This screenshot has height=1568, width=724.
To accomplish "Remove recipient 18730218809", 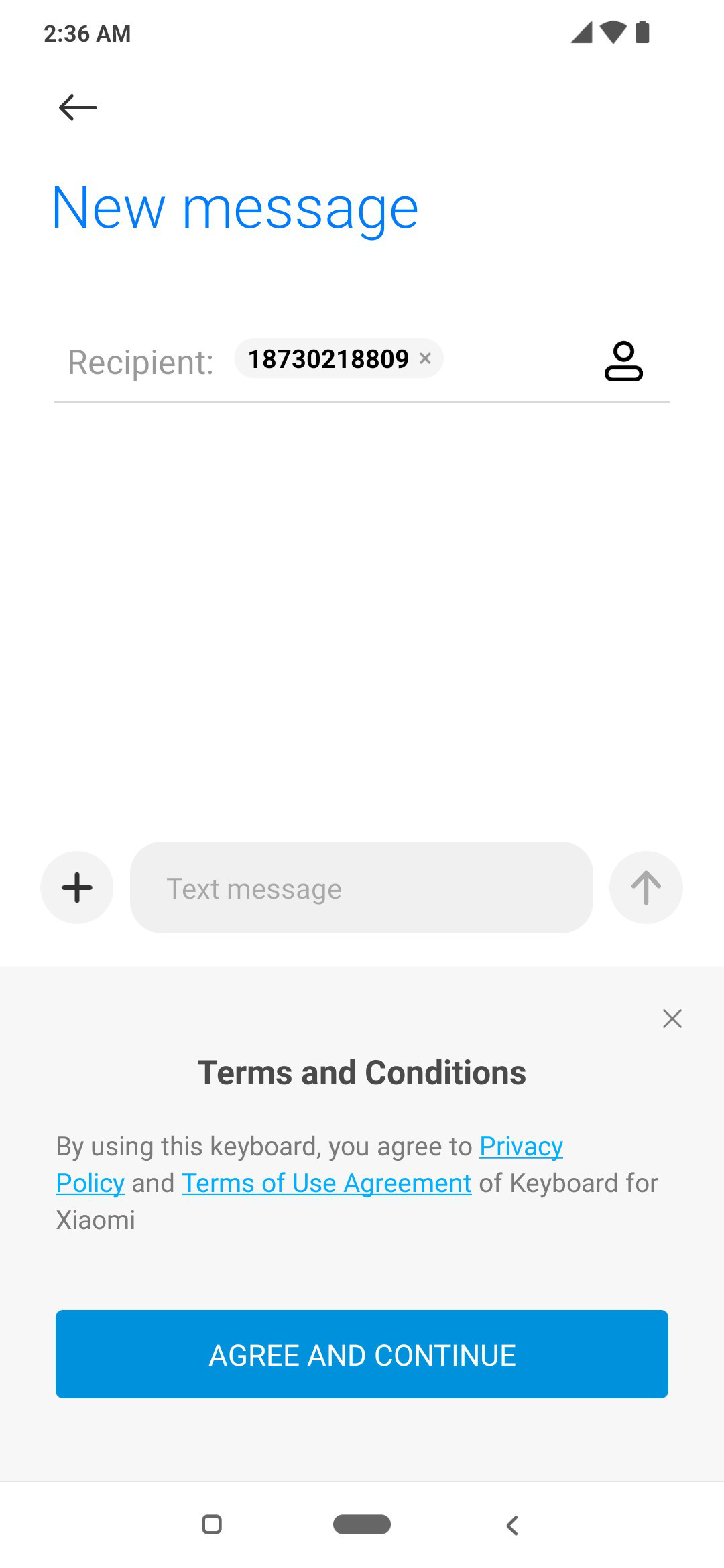I will point(425,358).
